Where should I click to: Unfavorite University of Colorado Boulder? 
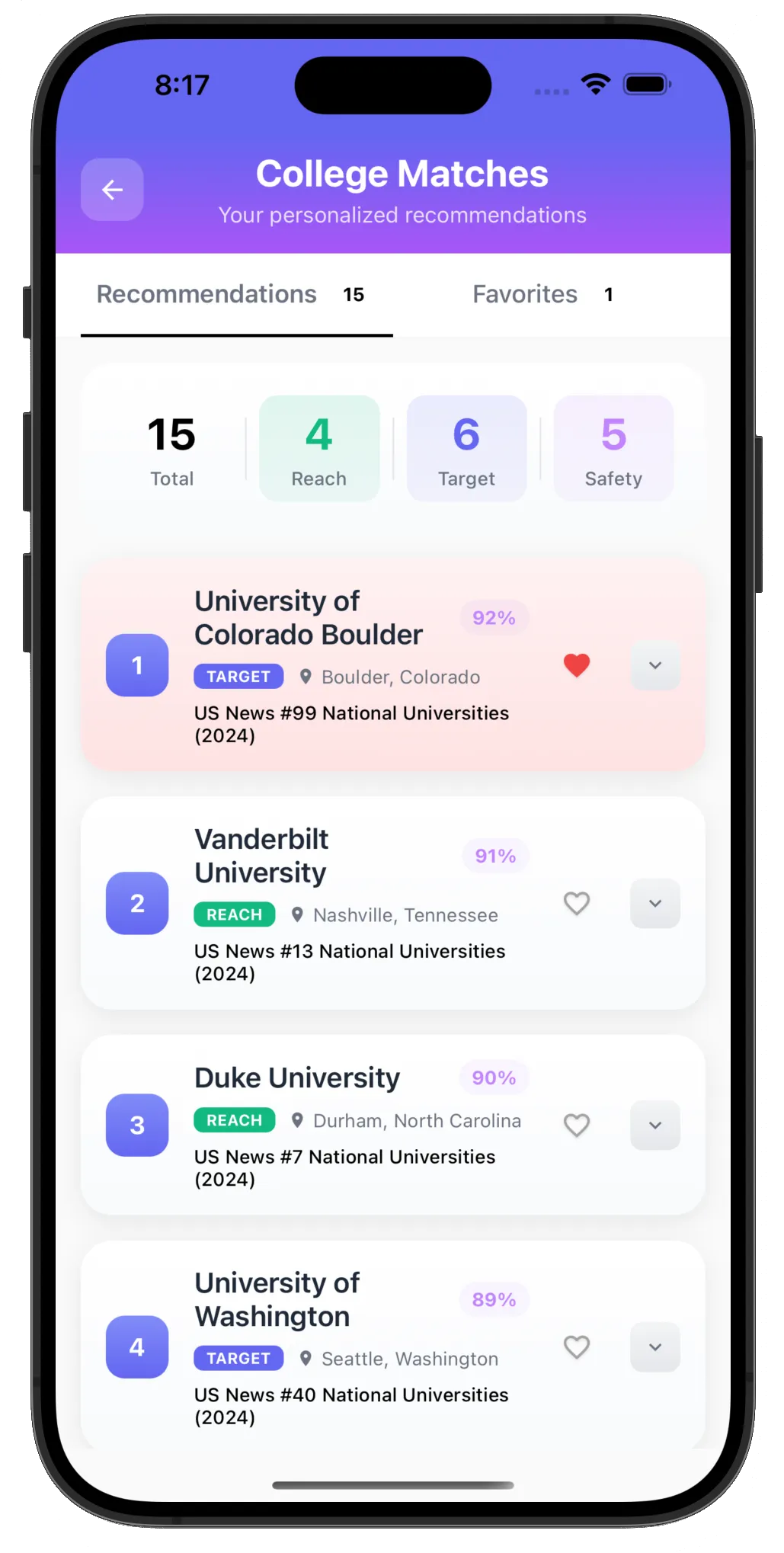577,665
